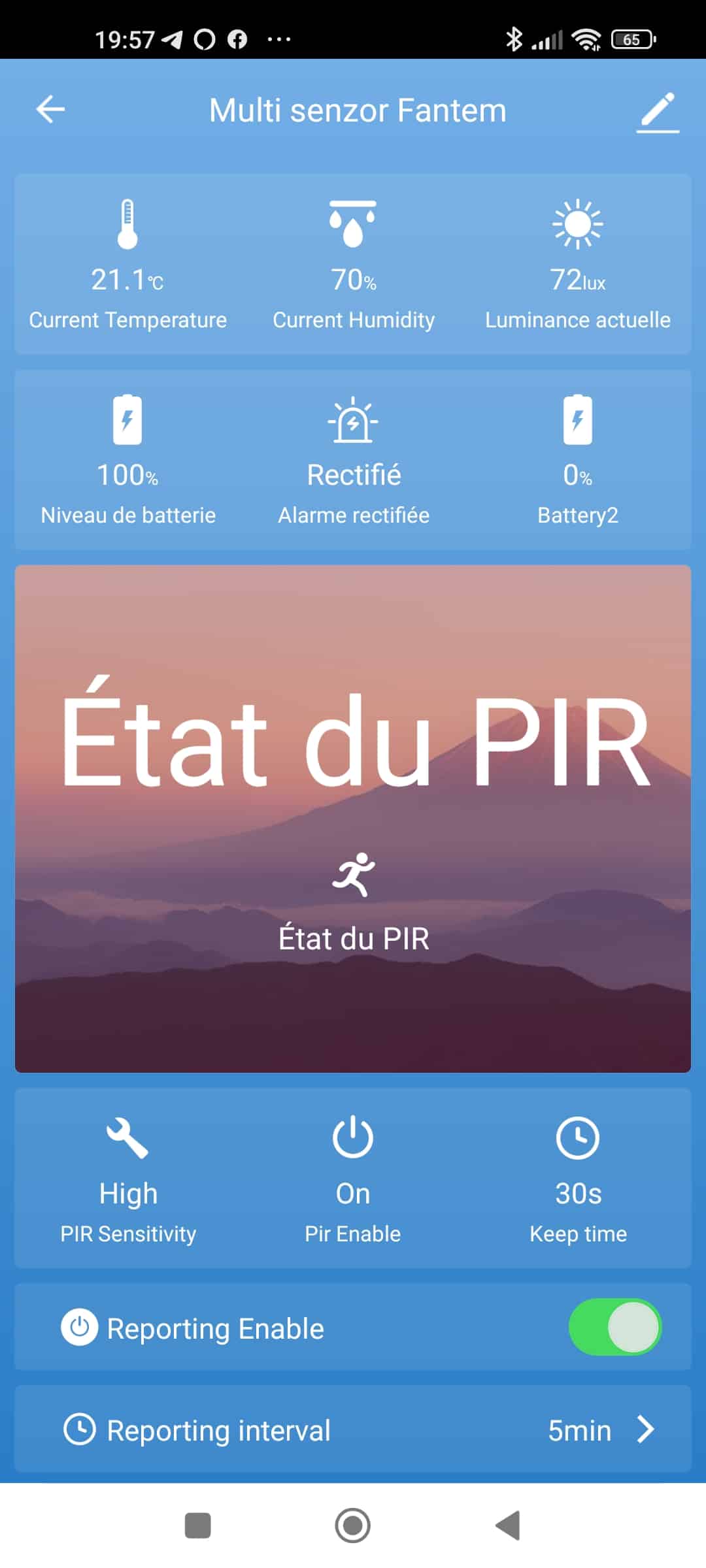Open PIR Sensitivity setting
The width and height of the screenshot is (706, 1568).
coord(128,1178)
